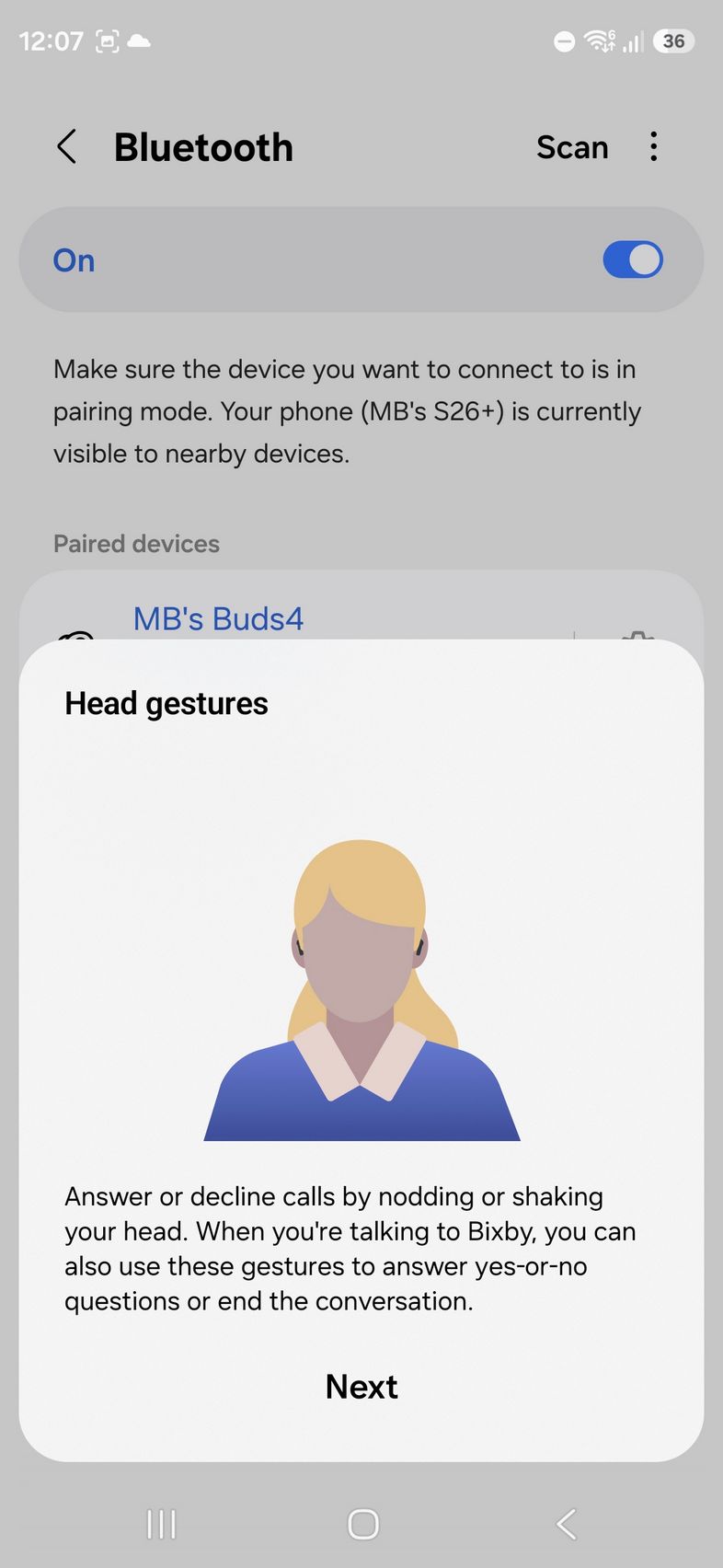The width and height of the screenshot is (723, 1568).
Task: Tap Next in Head gestures dialog
Action: [361, 1386]
